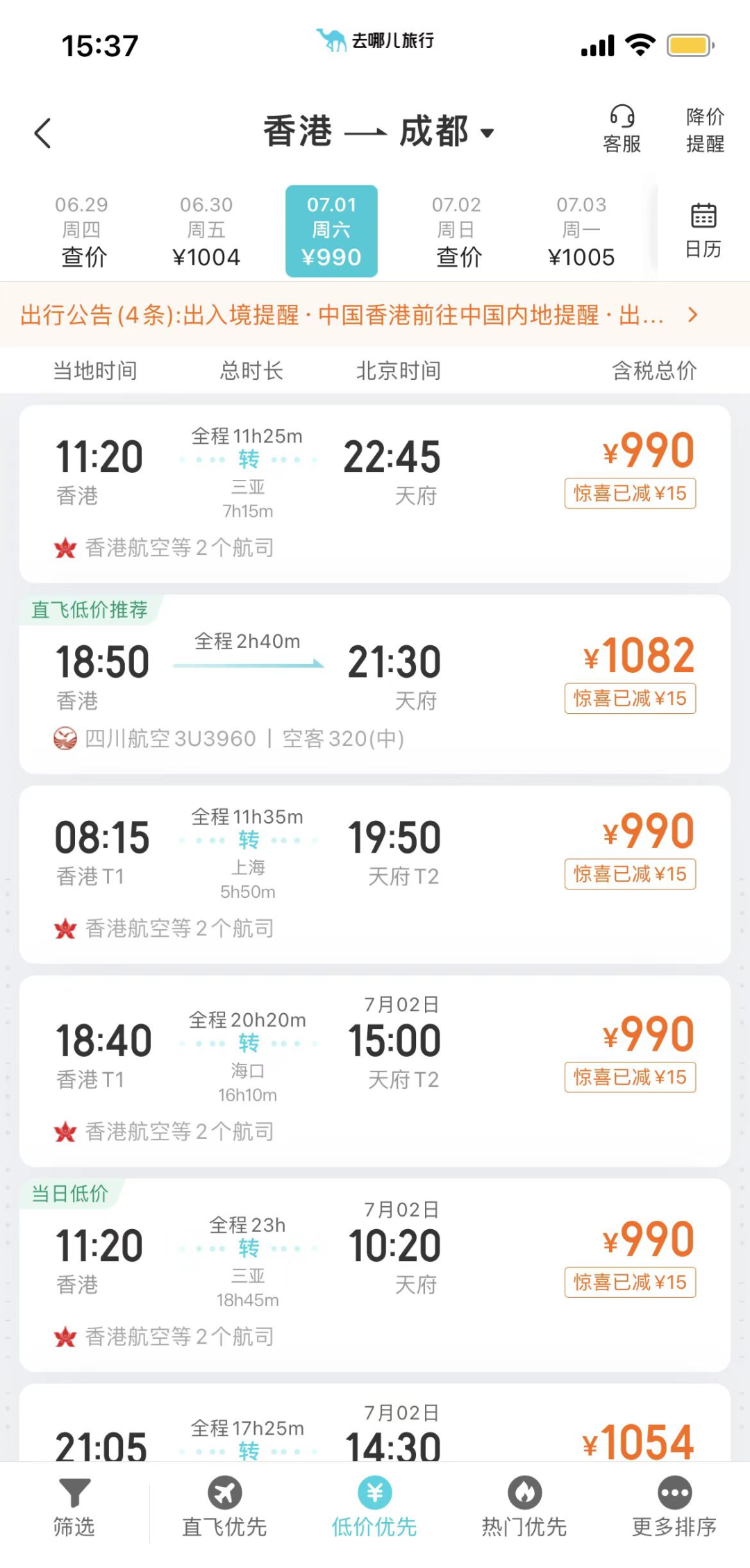Select the 06.30 周五 ¥1004 date
This screenshot has height=1568, width=750.
tap(206, 231)
